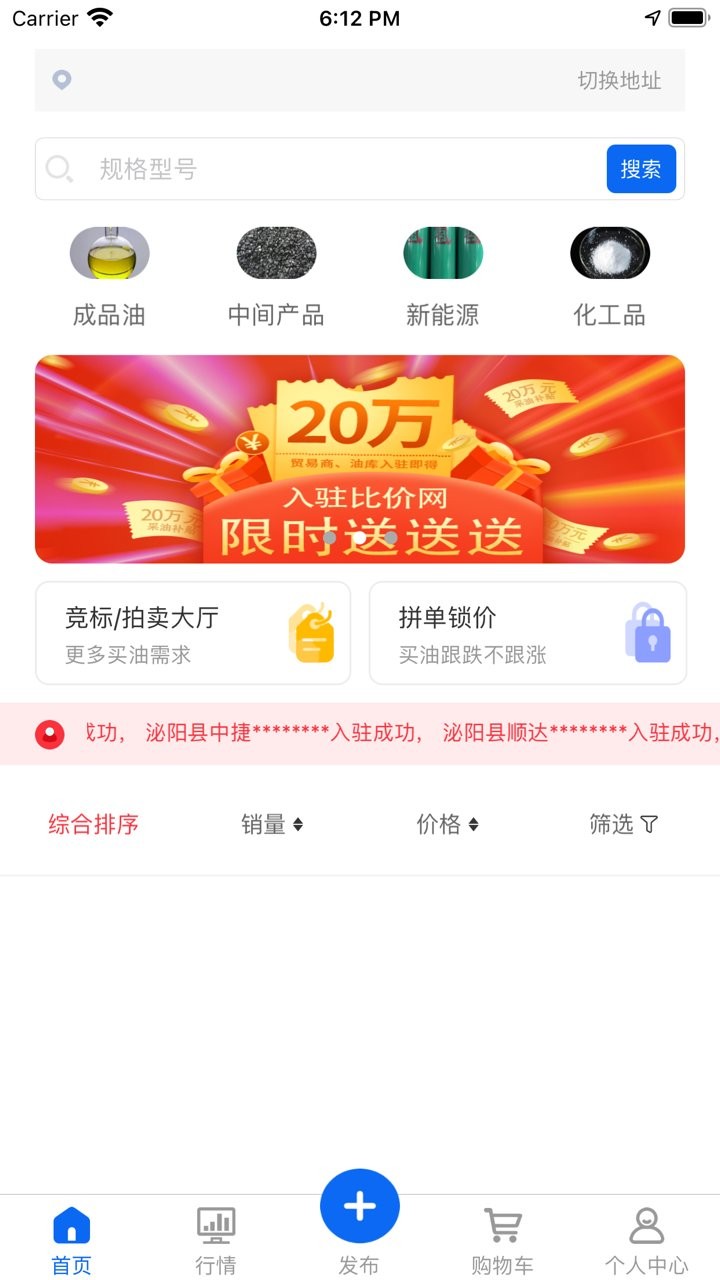Enter the 竞标/拍卖大厅 bidding hall
This screenshot has height=1280, width=720.
(193, 632)
